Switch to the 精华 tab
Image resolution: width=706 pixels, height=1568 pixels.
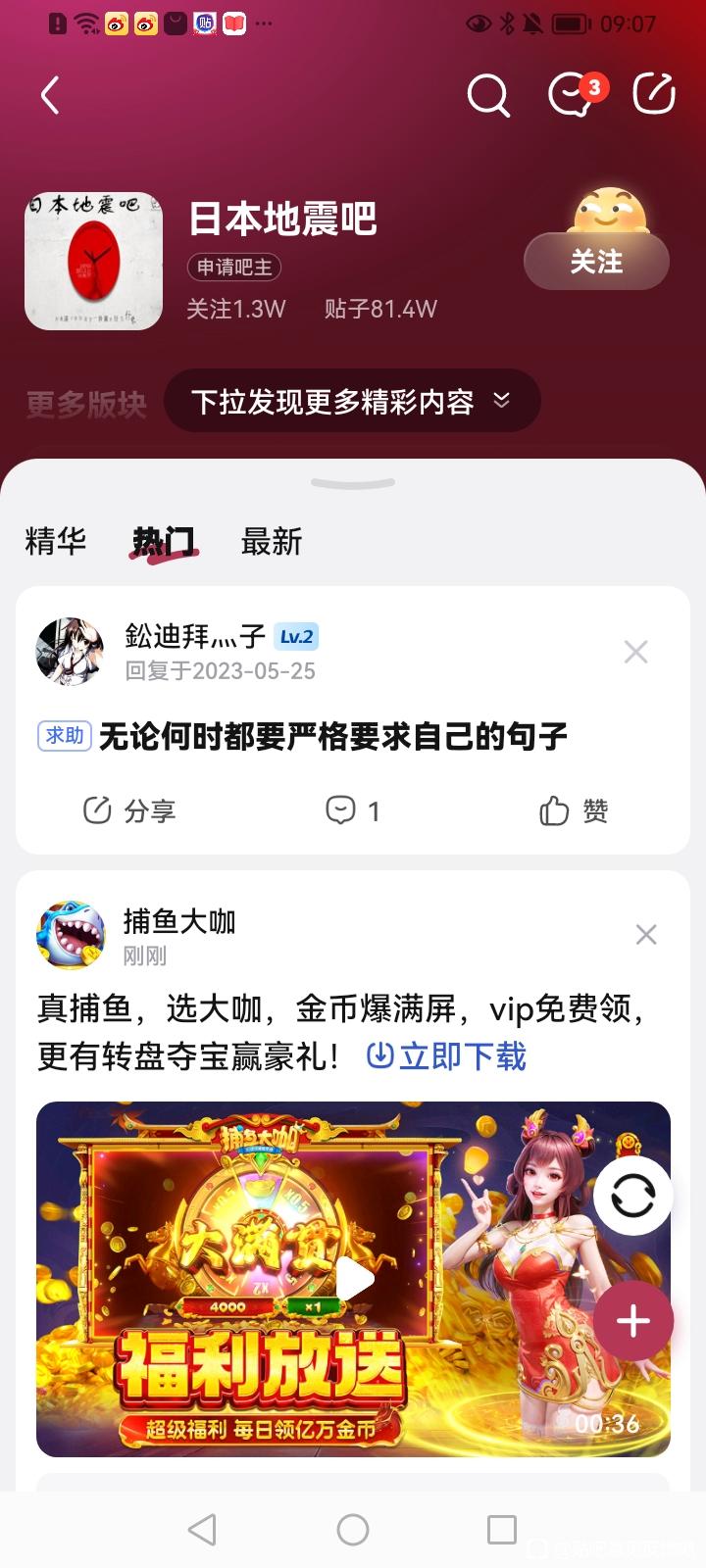coord(56,541)
